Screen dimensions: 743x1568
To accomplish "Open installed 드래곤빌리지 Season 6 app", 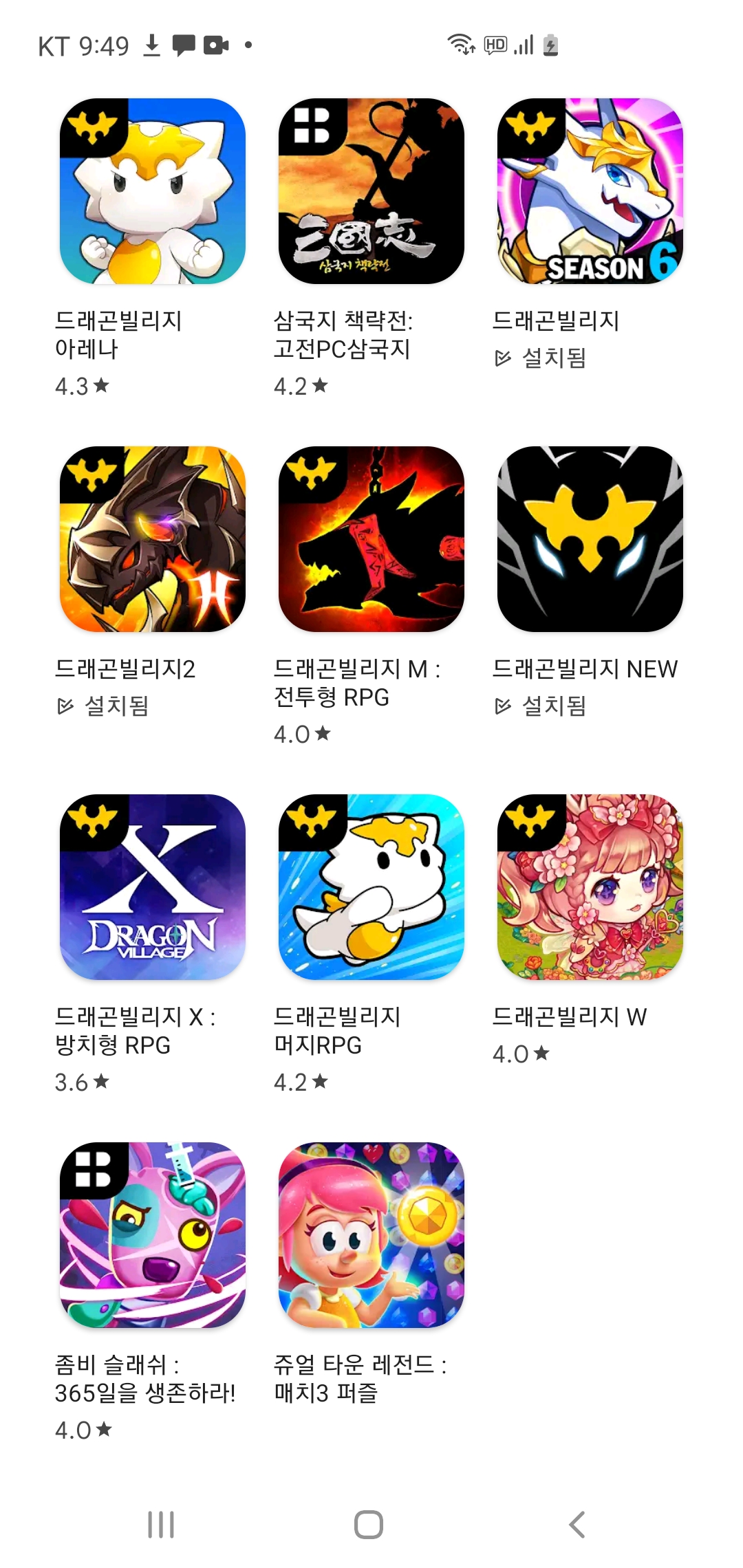I will [590, 191].
